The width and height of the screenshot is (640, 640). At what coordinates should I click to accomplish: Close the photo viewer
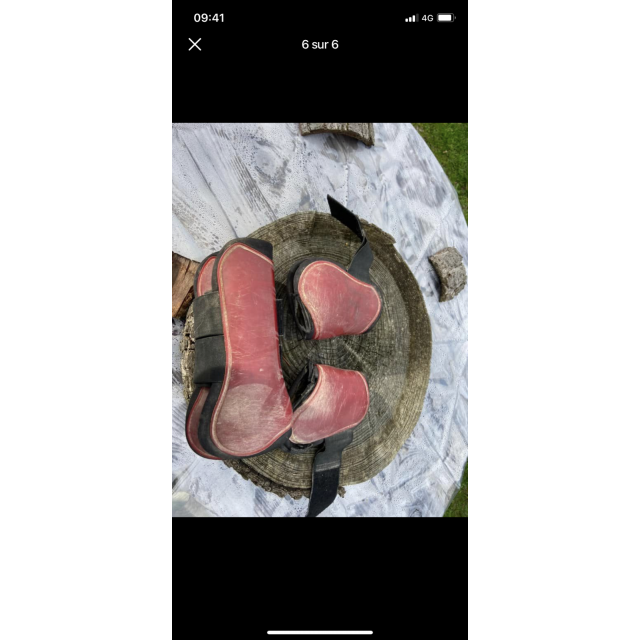(195, 44)
